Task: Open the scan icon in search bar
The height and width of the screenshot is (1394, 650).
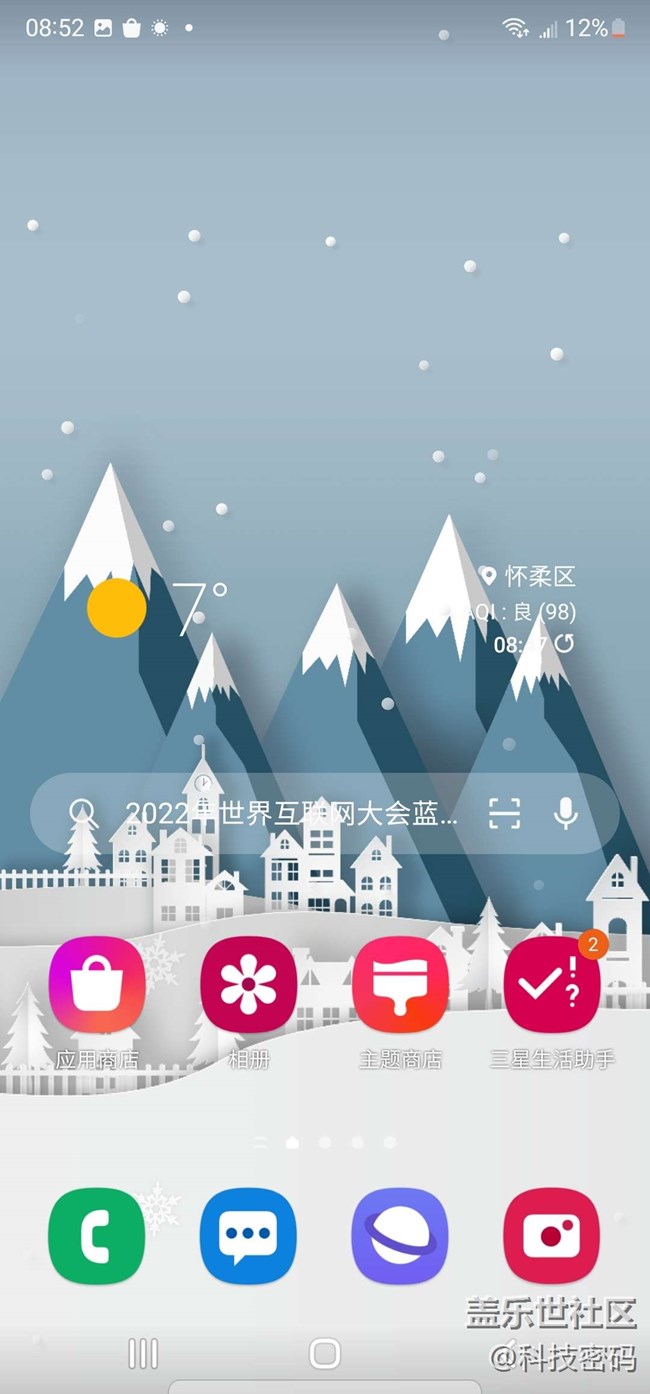Action: click(505, 814)
